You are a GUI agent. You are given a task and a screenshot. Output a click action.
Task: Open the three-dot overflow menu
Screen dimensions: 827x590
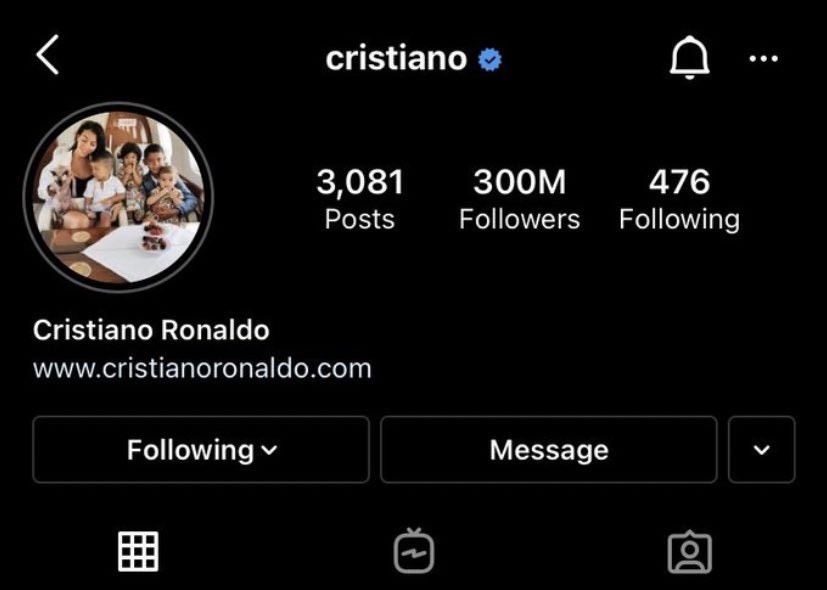pos(763,59)
